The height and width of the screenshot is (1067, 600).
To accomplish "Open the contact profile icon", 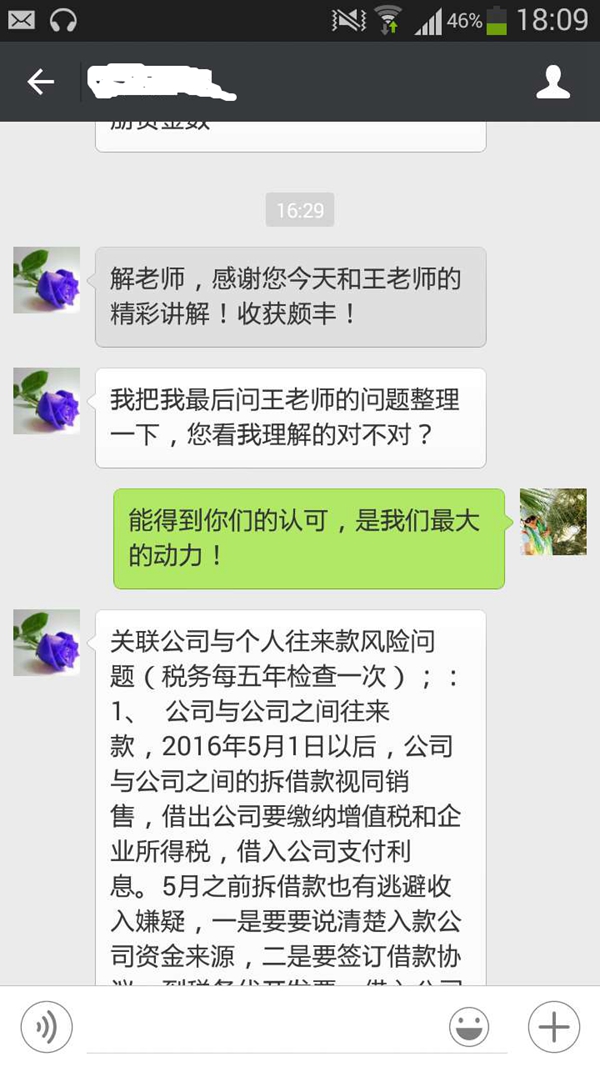I will tap(553, 82).
